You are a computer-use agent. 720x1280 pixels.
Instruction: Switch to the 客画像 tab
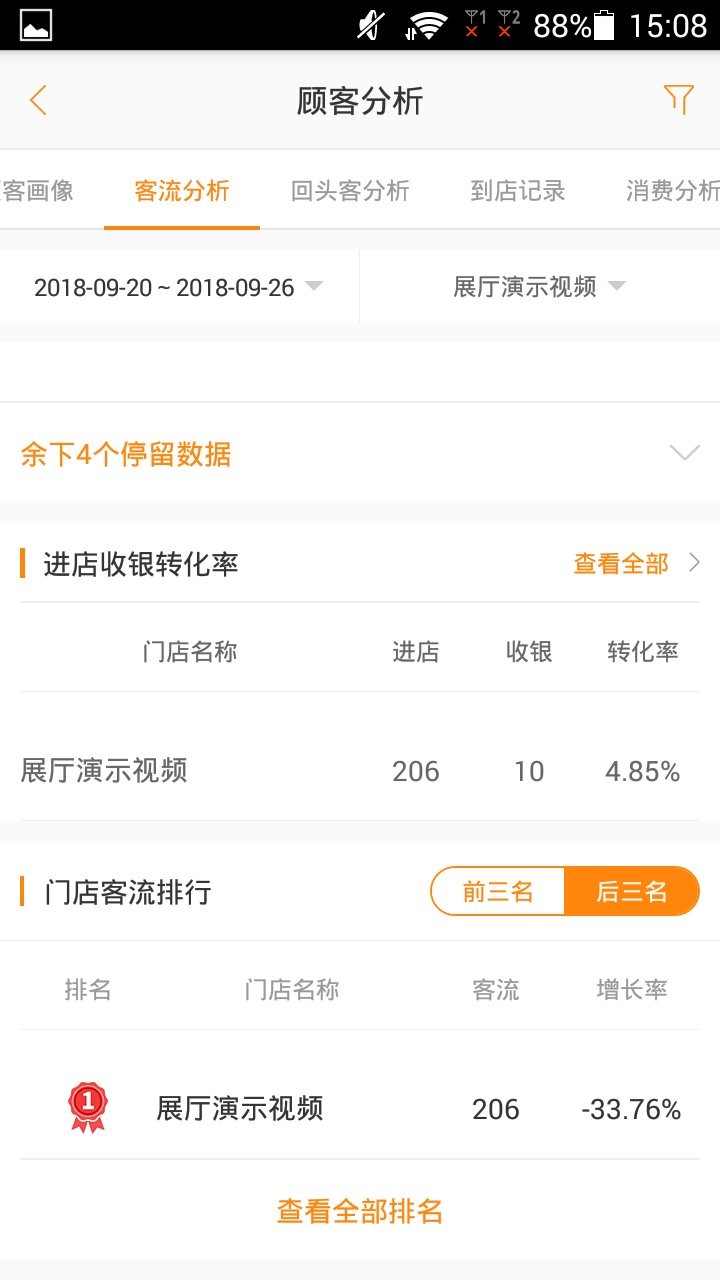38,190
